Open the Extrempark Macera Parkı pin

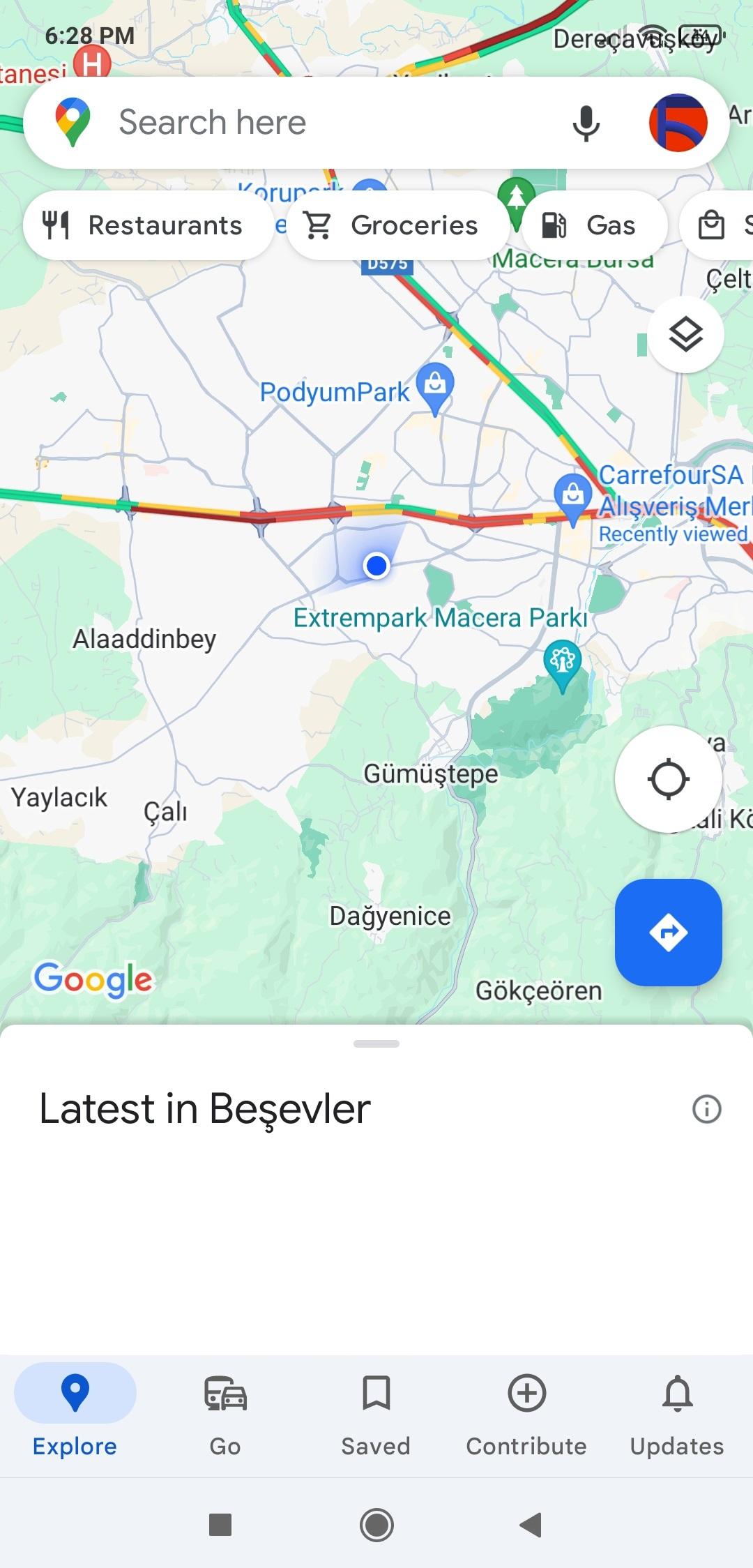pos(563,661)
